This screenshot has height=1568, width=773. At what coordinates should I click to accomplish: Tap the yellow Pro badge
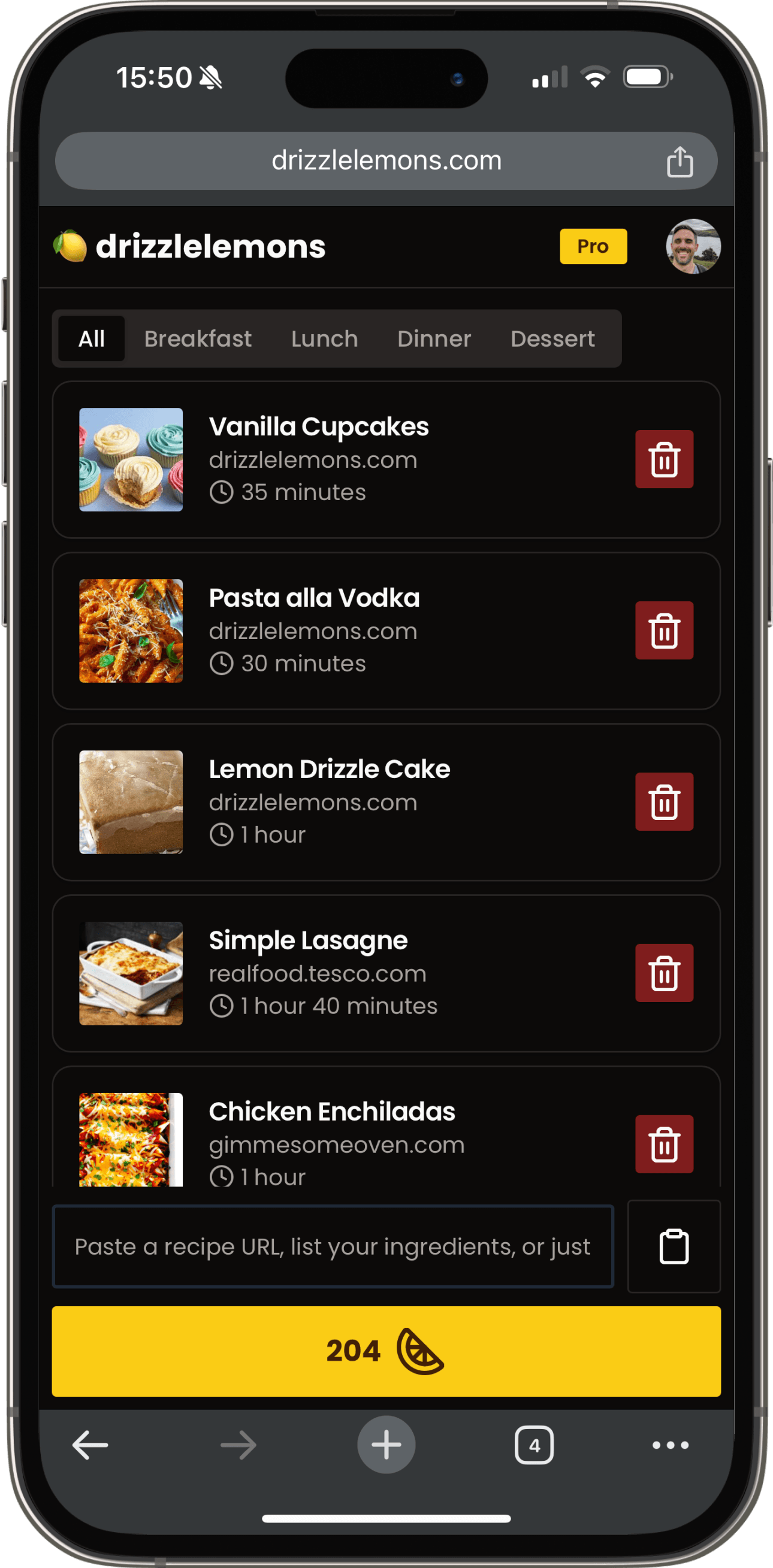593,247
